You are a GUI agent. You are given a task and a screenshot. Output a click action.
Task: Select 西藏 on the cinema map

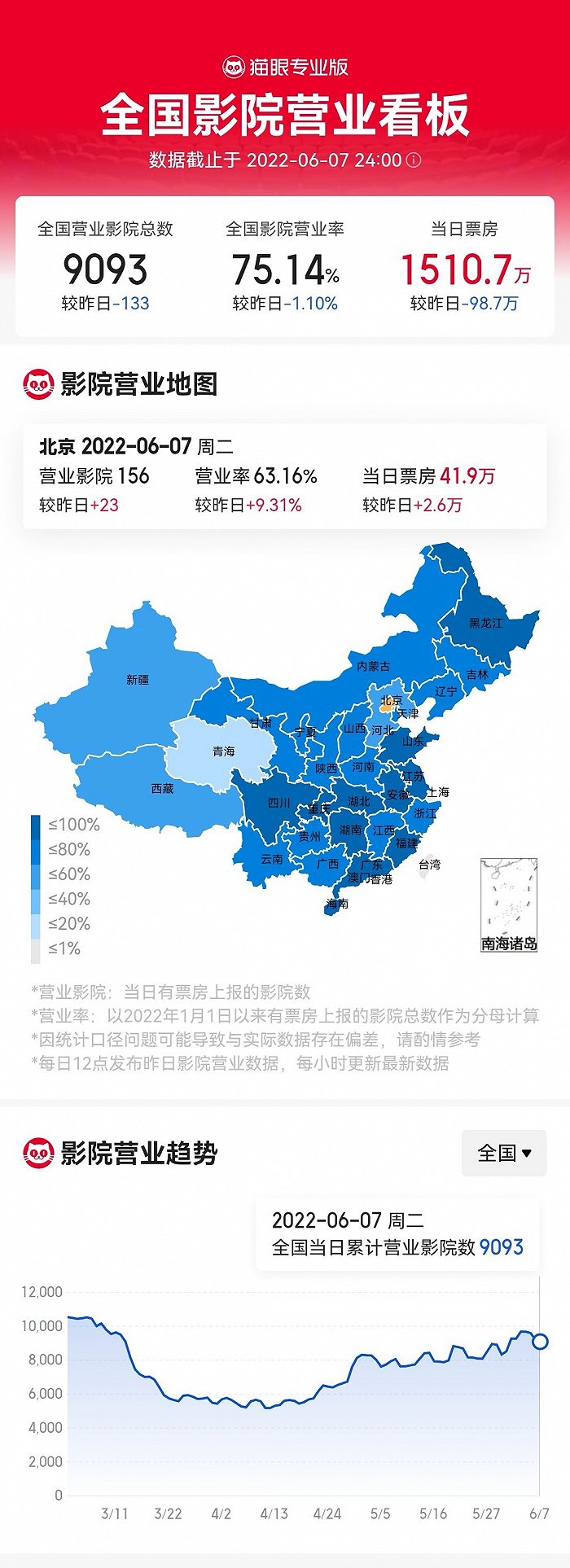tap(162, 788)
